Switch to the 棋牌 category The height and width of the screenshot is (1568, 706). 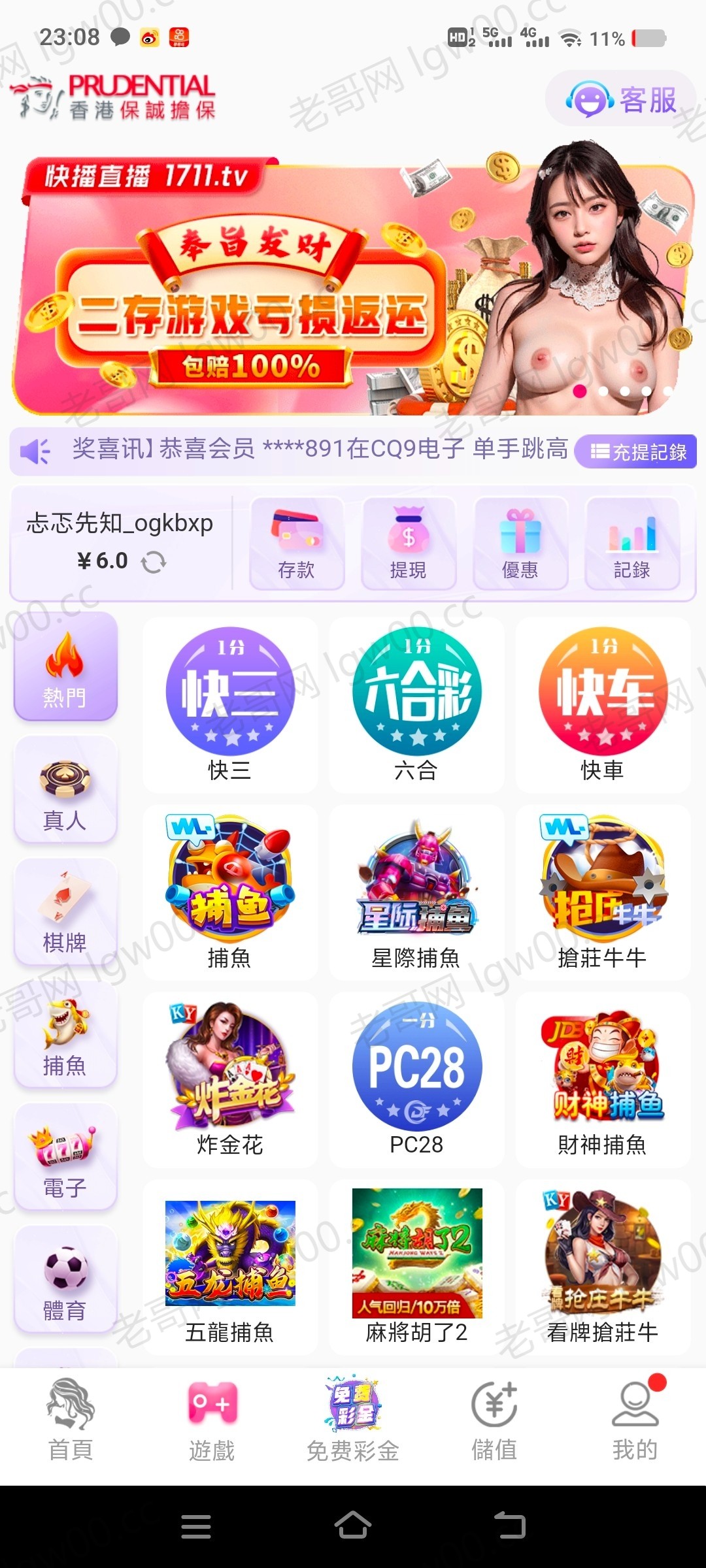click(x=65, y=912)
